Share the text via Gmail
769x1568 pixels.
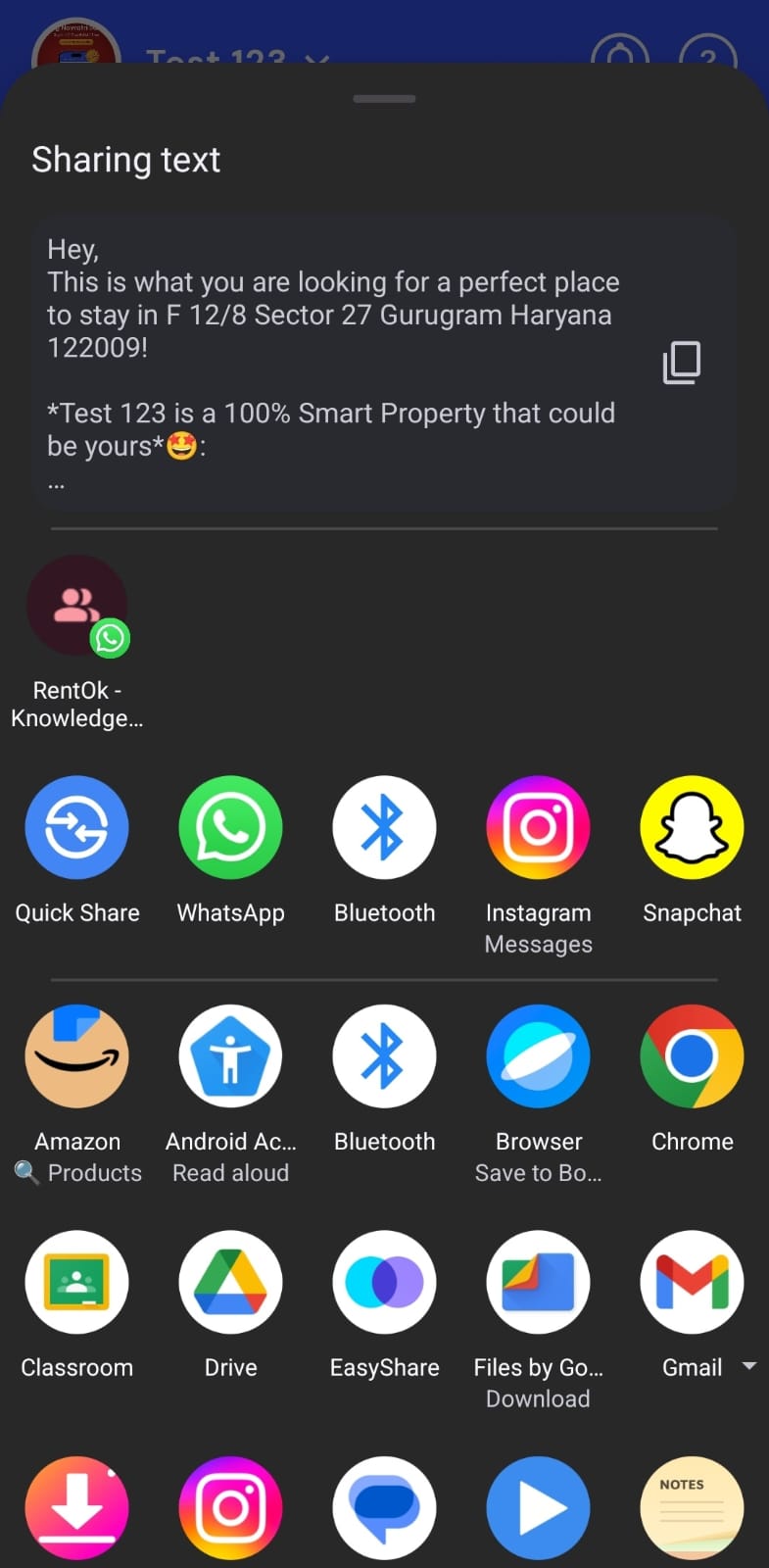pos(692,1282)
